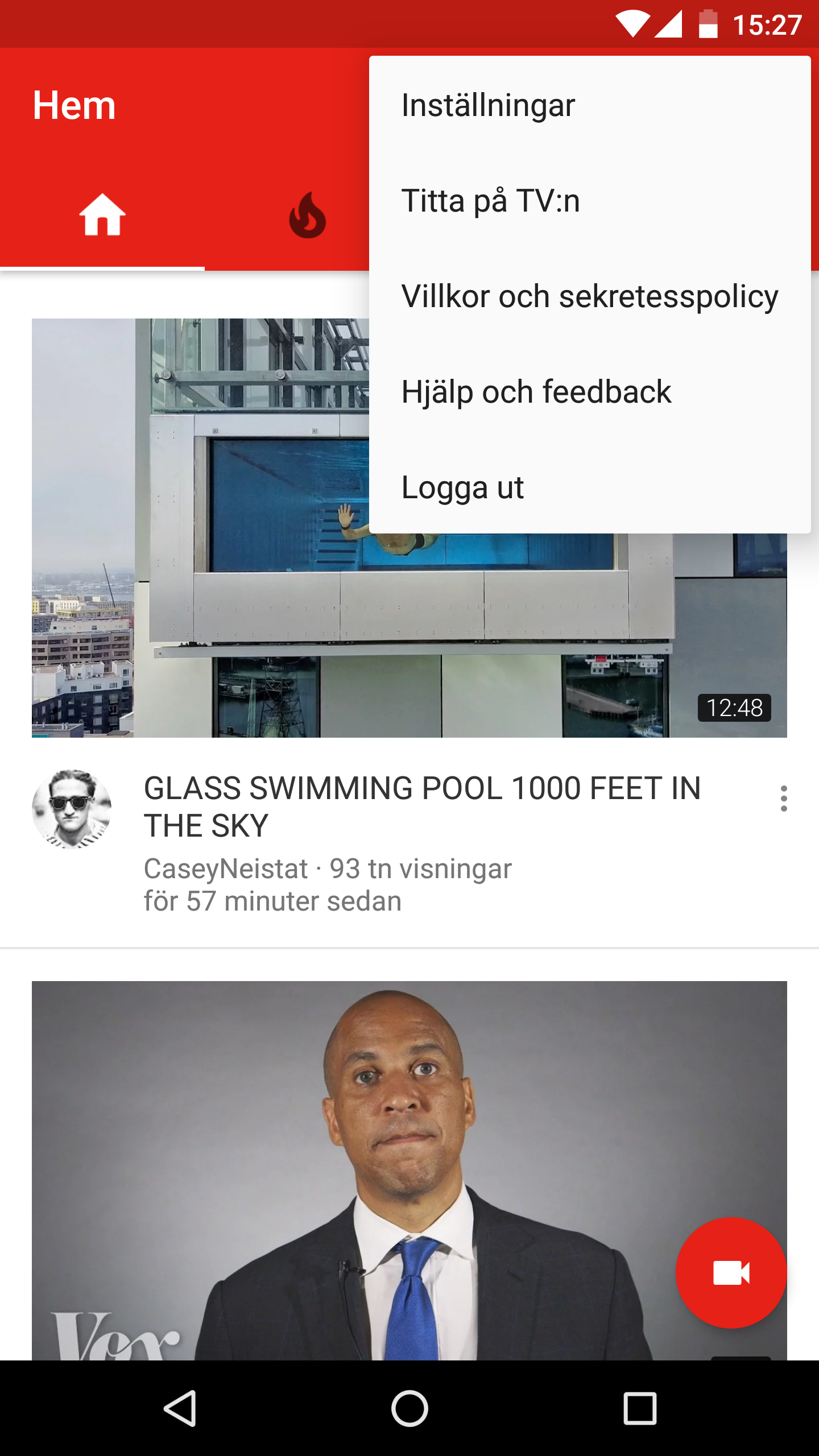Switch to the Trending flame tab
Image resolution: width=819 pixels, height=1456 pixels.
307,215
